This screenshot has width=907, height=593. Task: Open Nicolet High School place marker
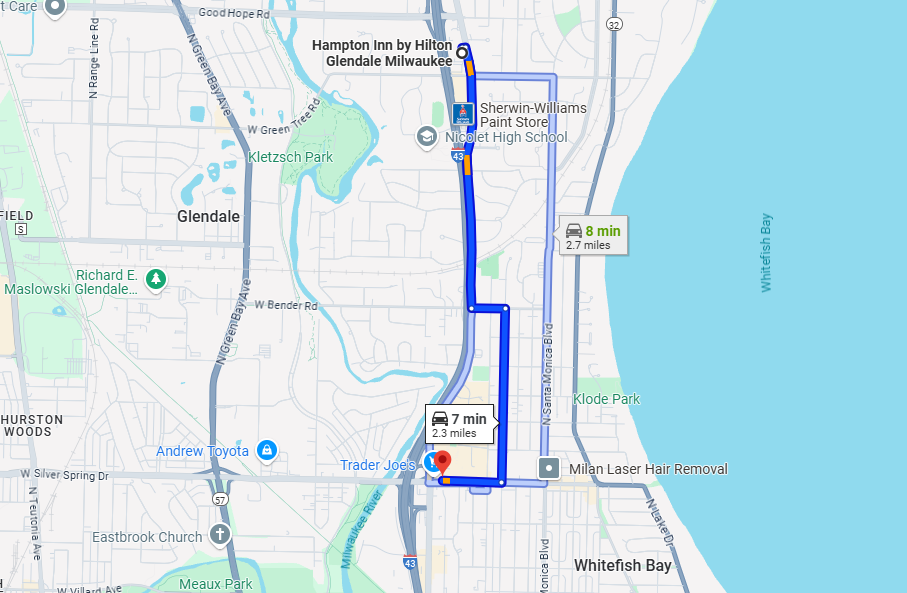click(427, 137)
